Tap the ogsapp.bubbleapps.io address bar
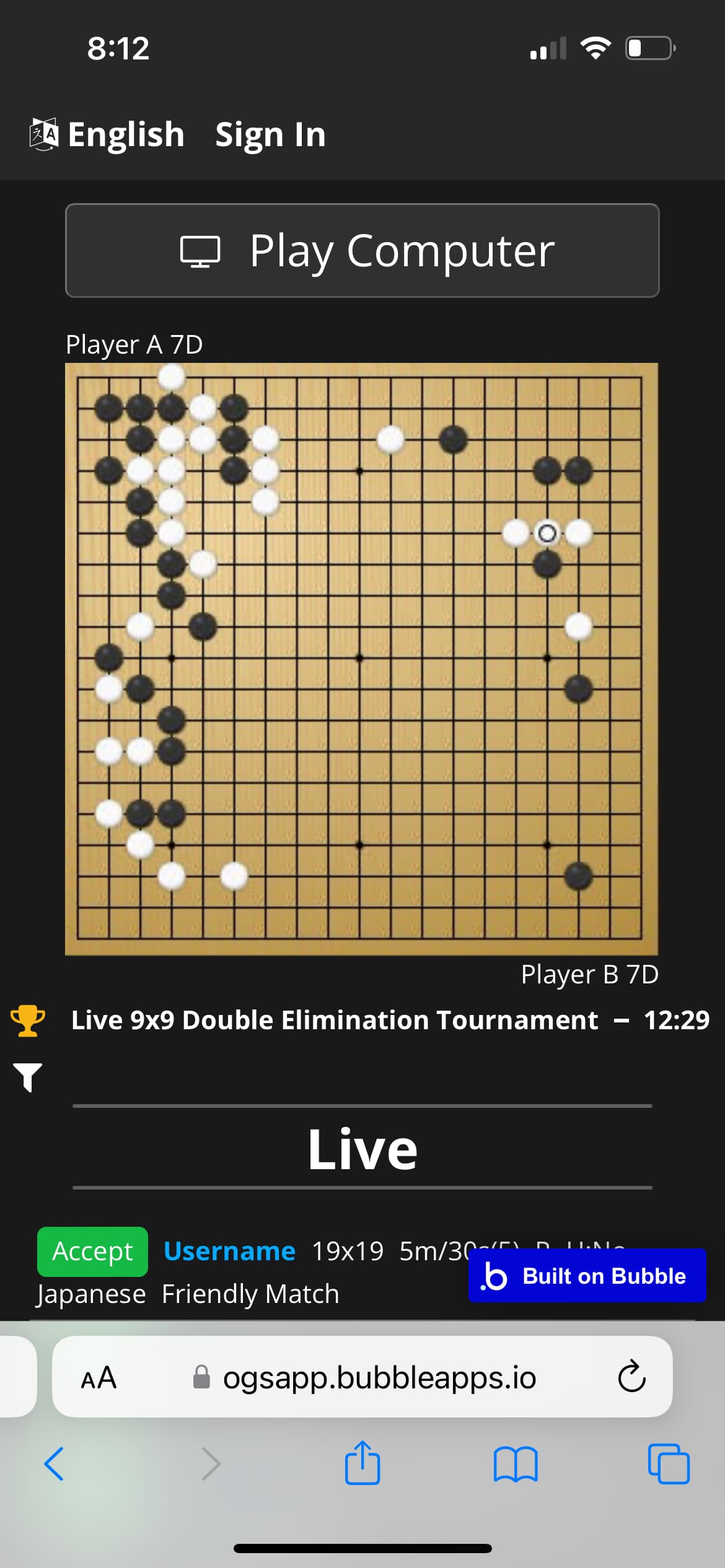This screenshot has height=1568, width=725. pos(378,1377)
